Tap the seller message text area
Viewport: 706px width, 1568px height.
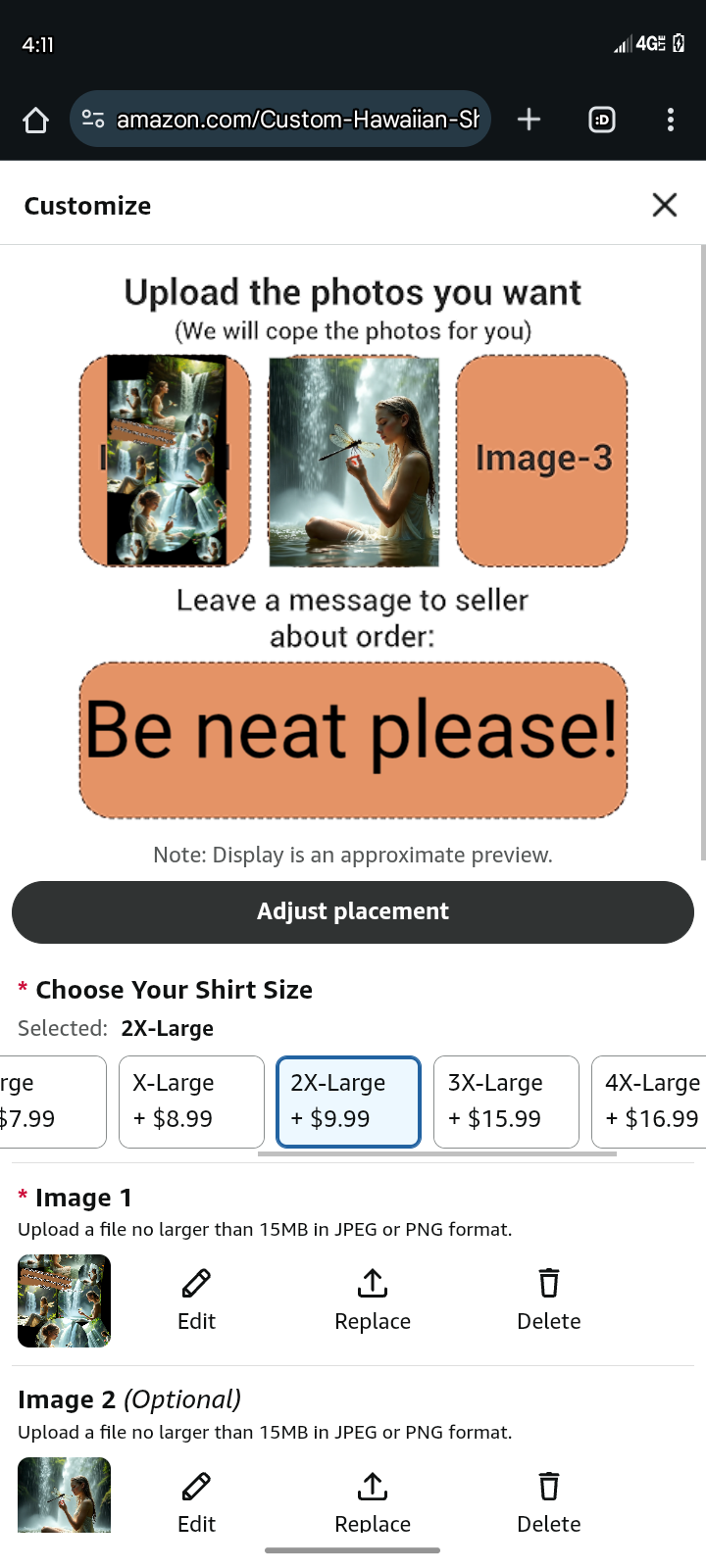click(353, 740)
